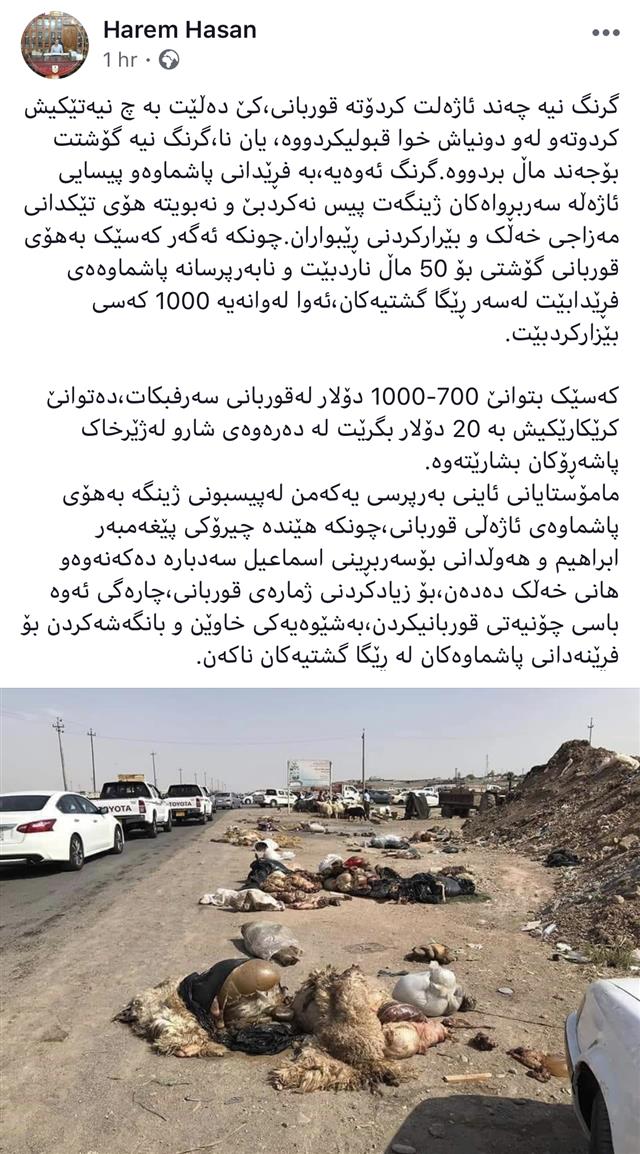Open Harem Hasan's profile picture
The height and width of the screenshot is (1154, 640).
54,45
